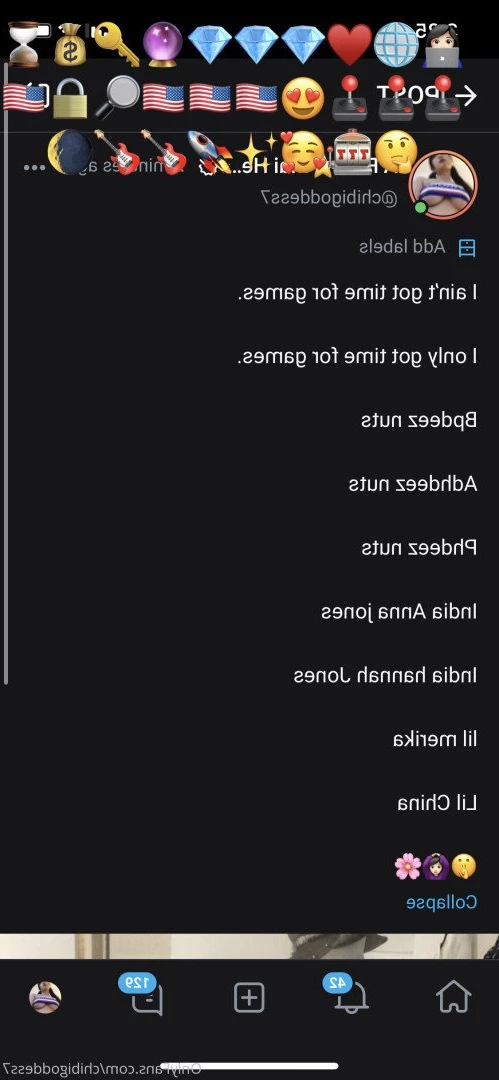Create a new post with plus button
This screenshot has height=1080, width=499.
coord(249,997)
